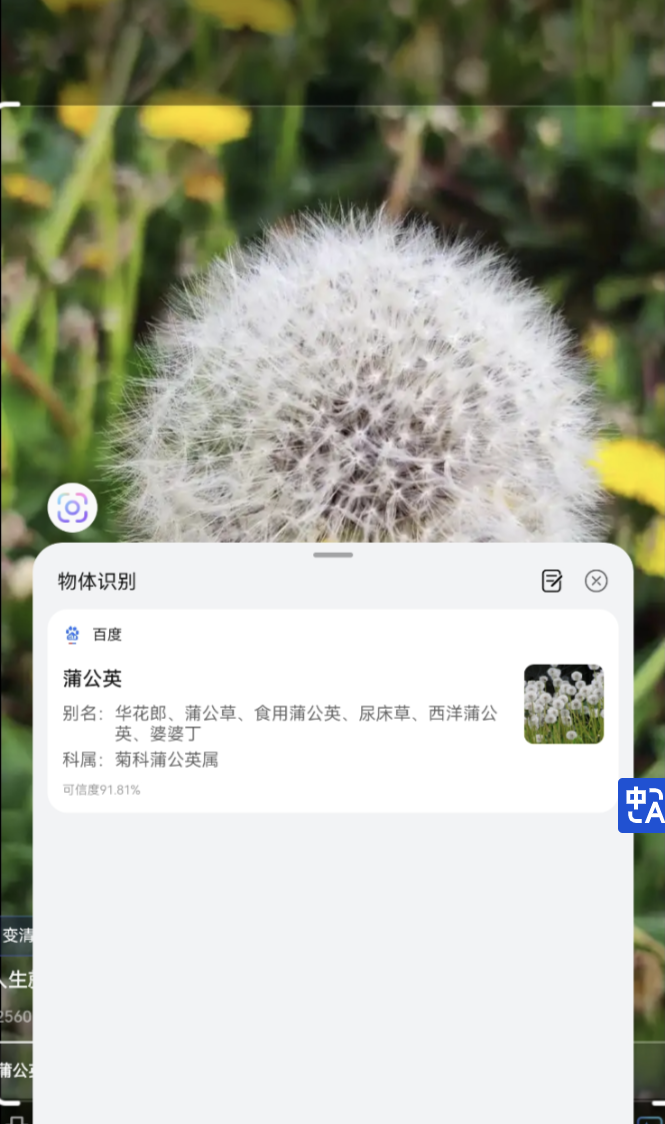Open the translate floating button

(642, 805)
